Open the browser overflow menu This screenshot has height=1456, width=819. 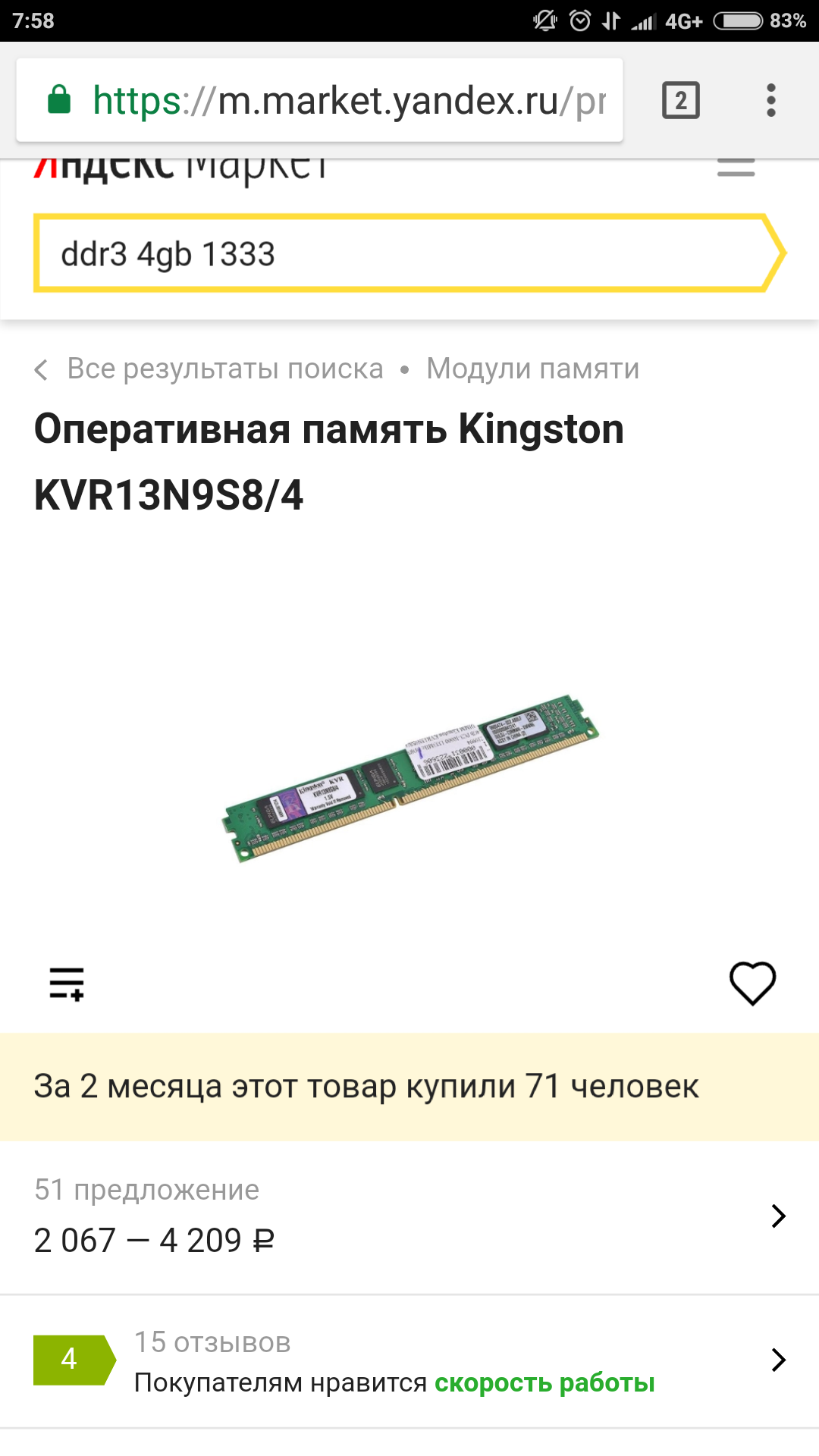(770, 100)
